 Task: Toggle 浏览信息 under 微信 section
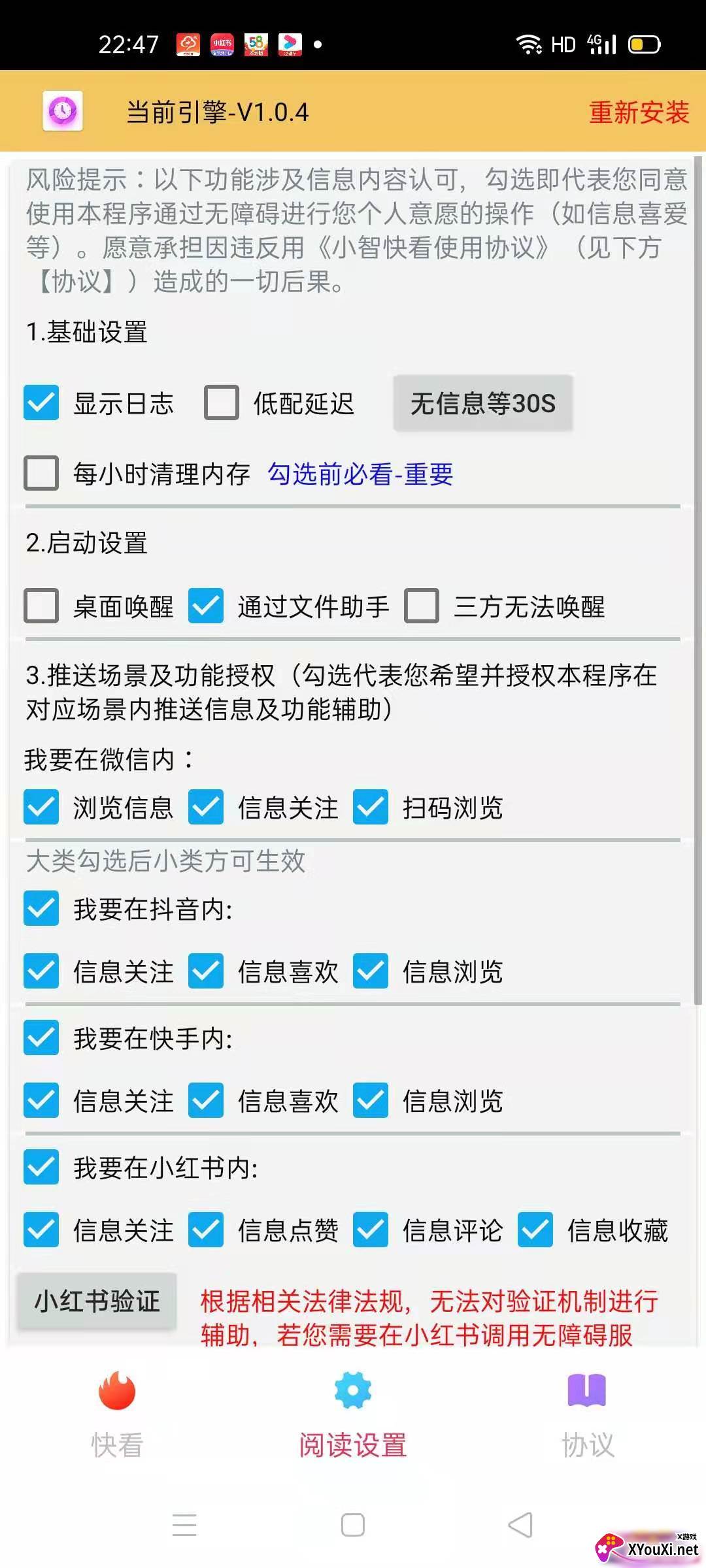point(41,808)
